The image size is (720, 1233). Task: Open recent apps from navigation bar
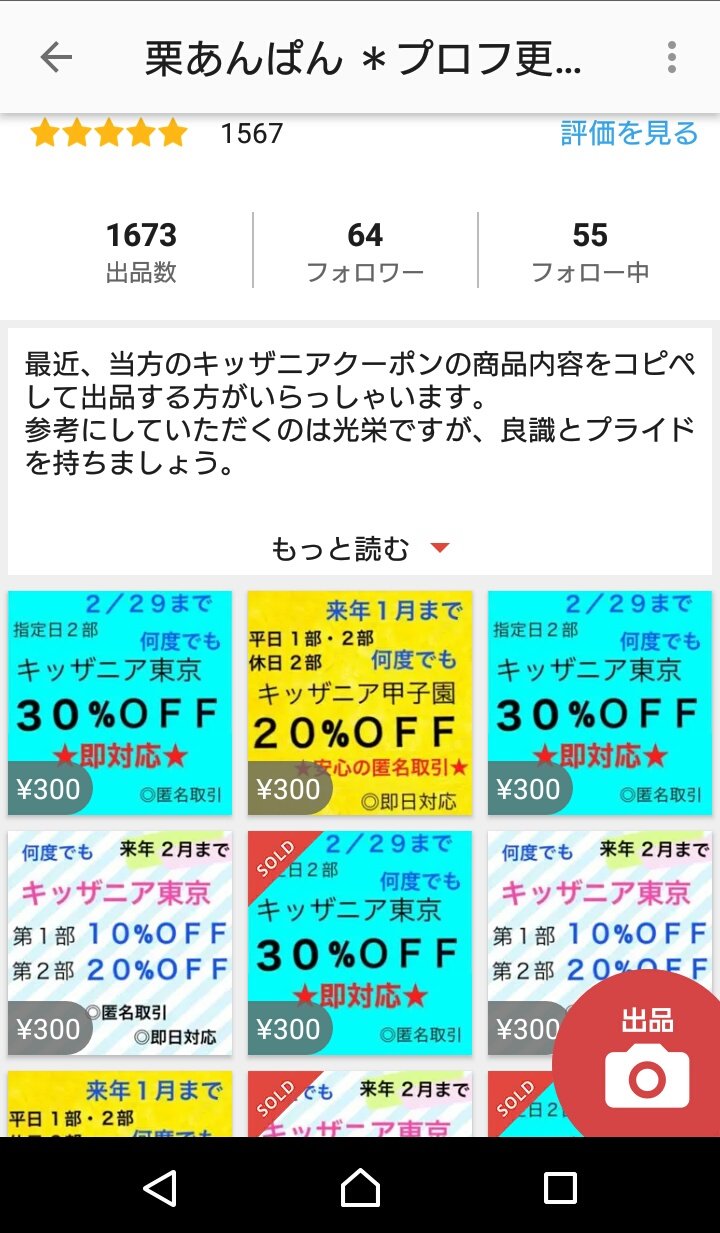(560, 1187)
